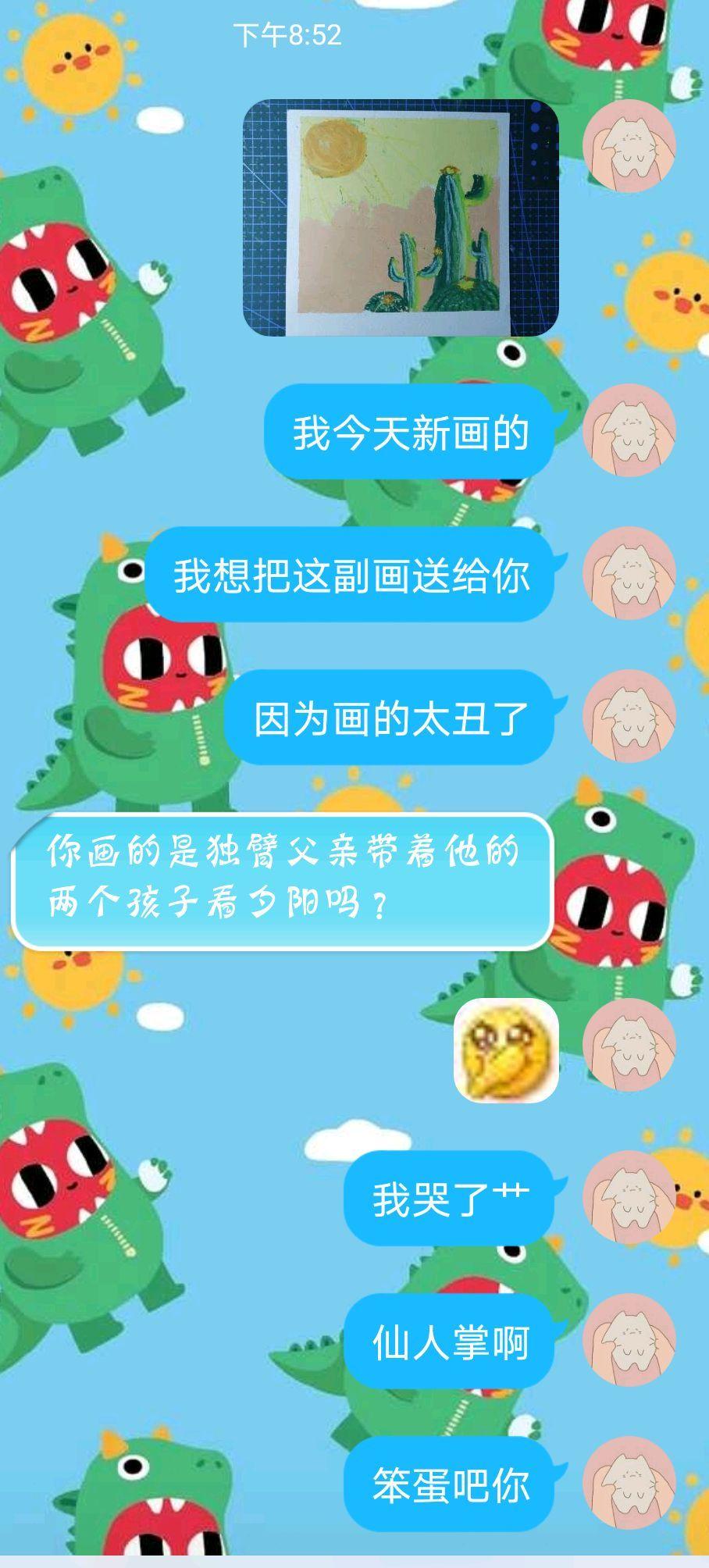The height and width of the screenshot is (1568, 709).
Task: Open the cactus painting photo message
Action: pos(401,218)
